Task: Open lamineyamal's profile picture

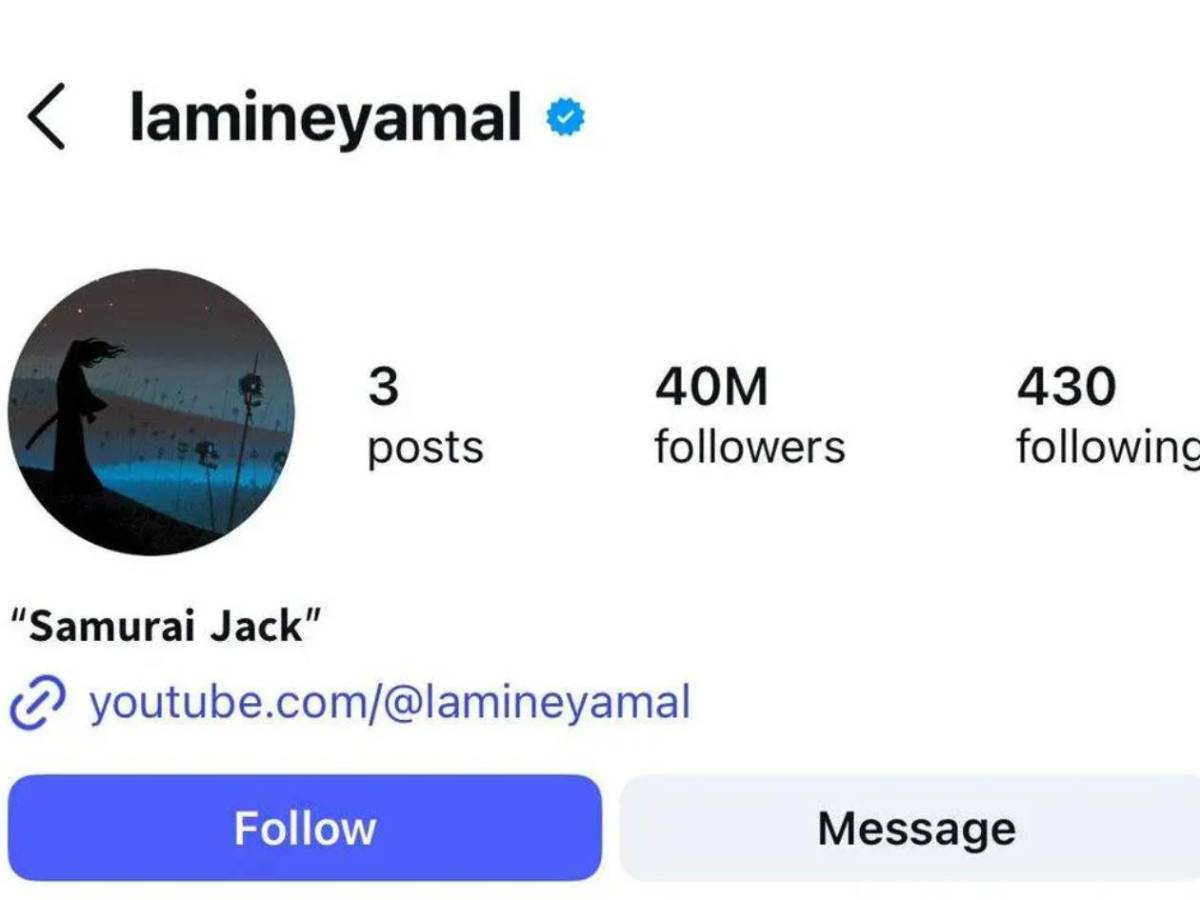Action: coord(150,411)
